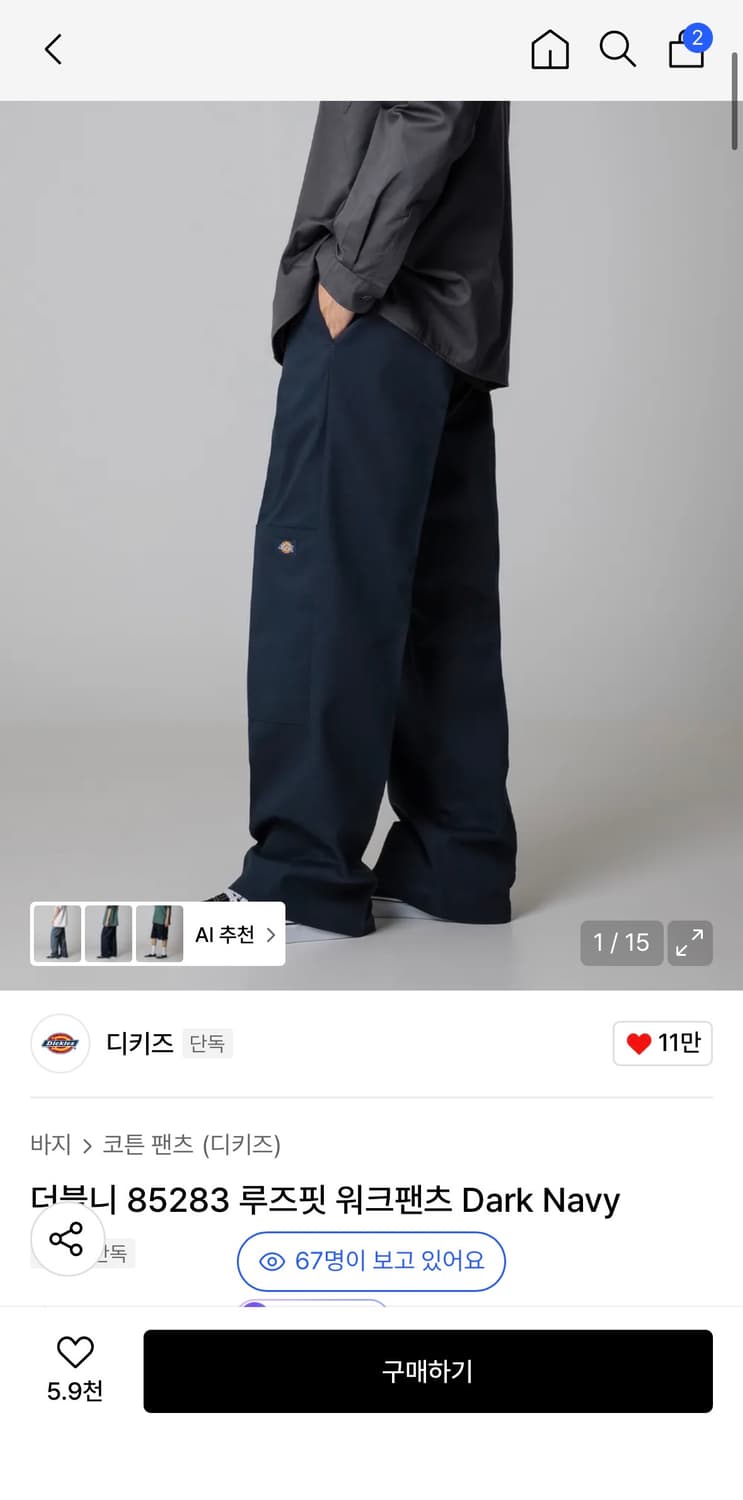Select the first carousel thumbnail
743x1500 pixels.
57,933
